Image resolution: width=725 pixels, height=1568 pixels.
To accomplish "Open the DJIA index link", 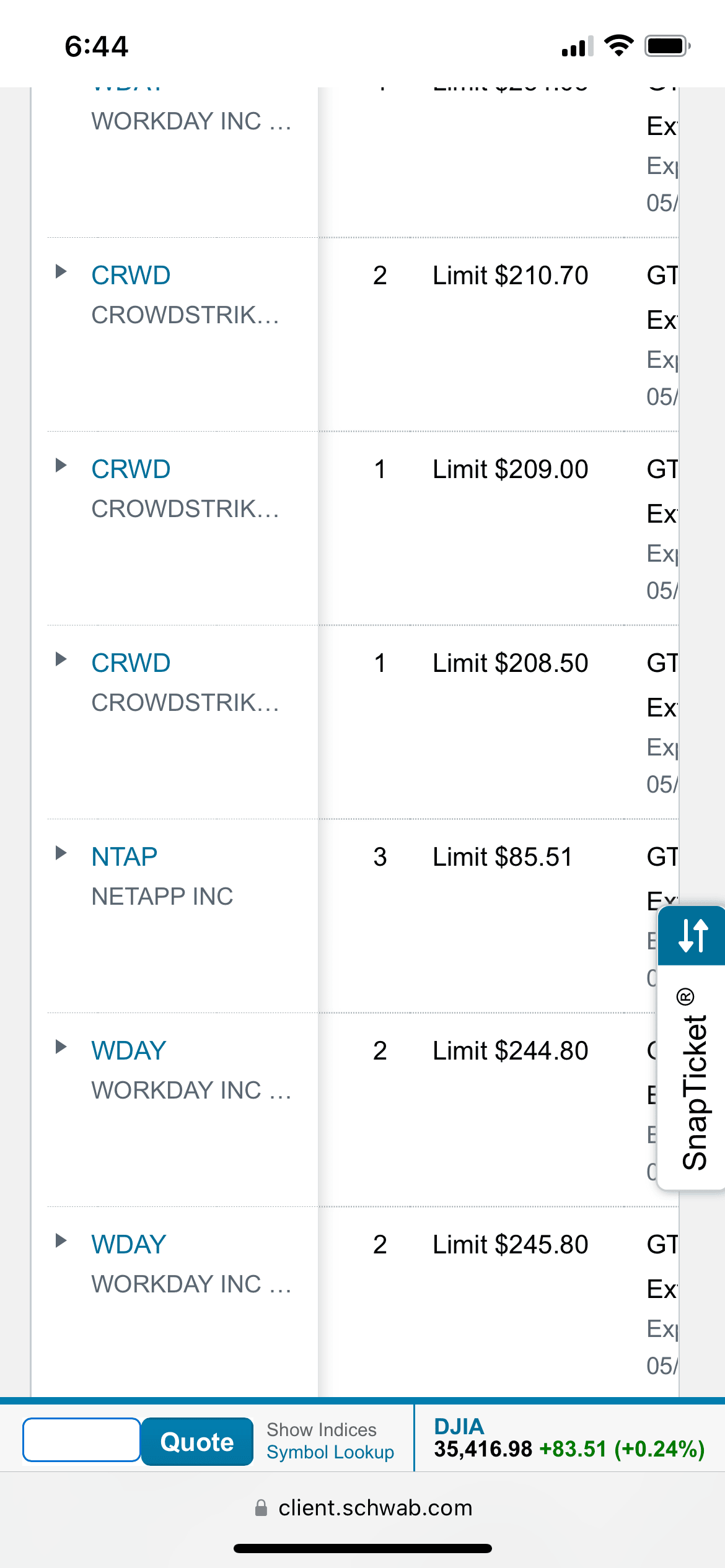I will [459, 1426].
